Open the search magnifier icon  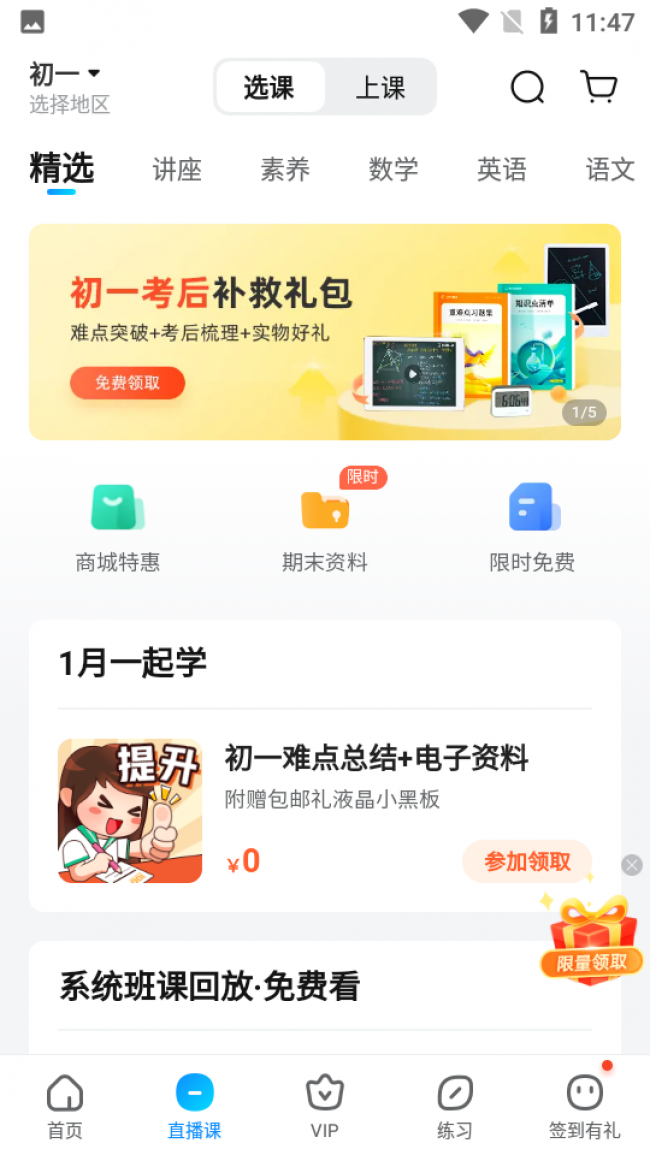[x=527, y=87]
